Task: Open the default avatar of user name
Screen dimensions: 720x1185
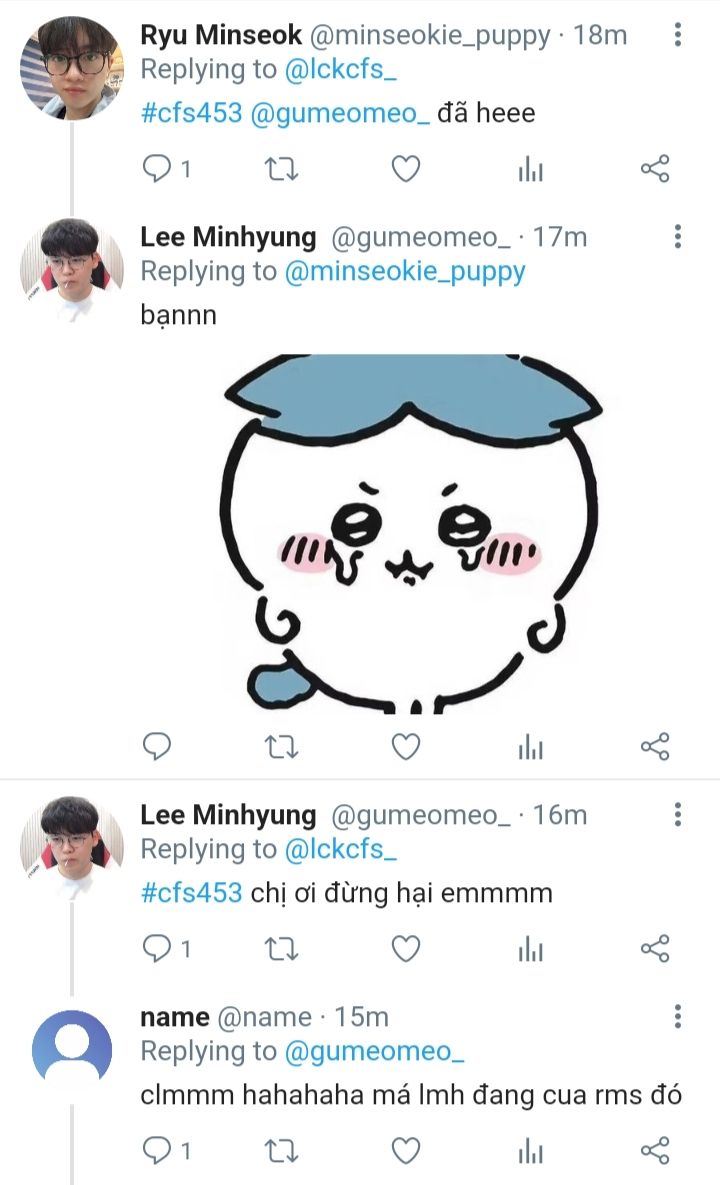Action: [x=72, y=1046]
